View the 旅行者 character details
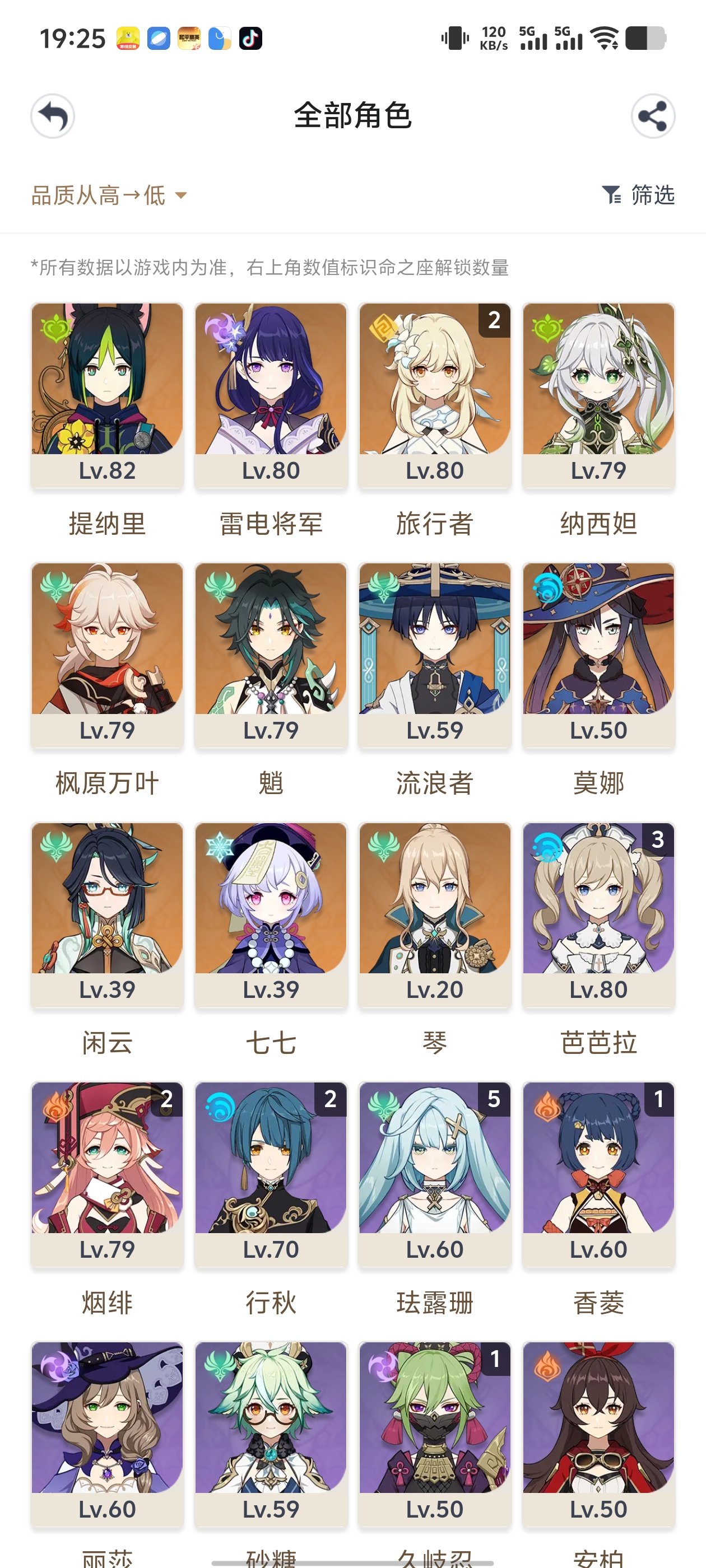 (434, 396)
